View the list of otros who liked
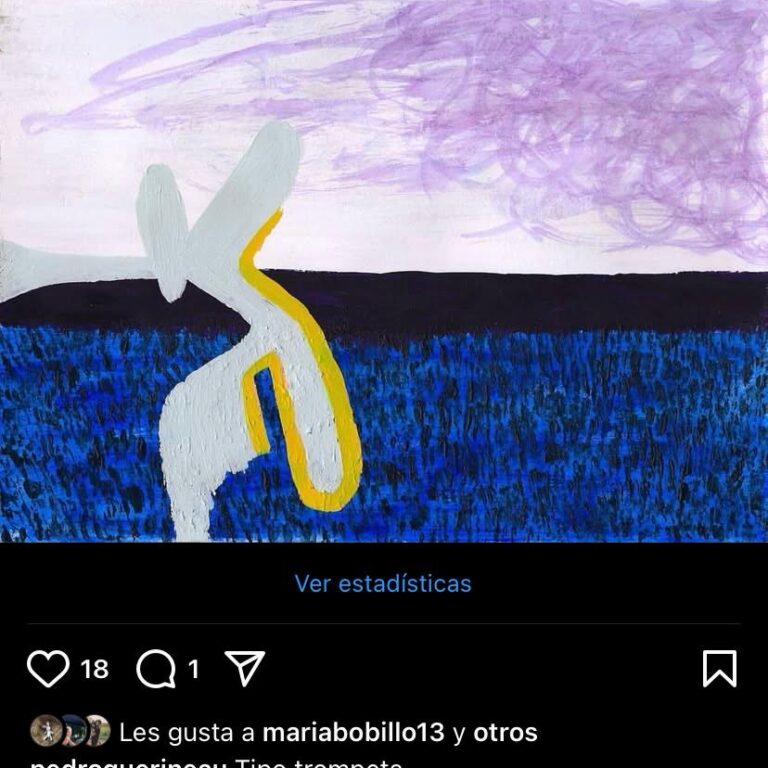 pos(505,733)
